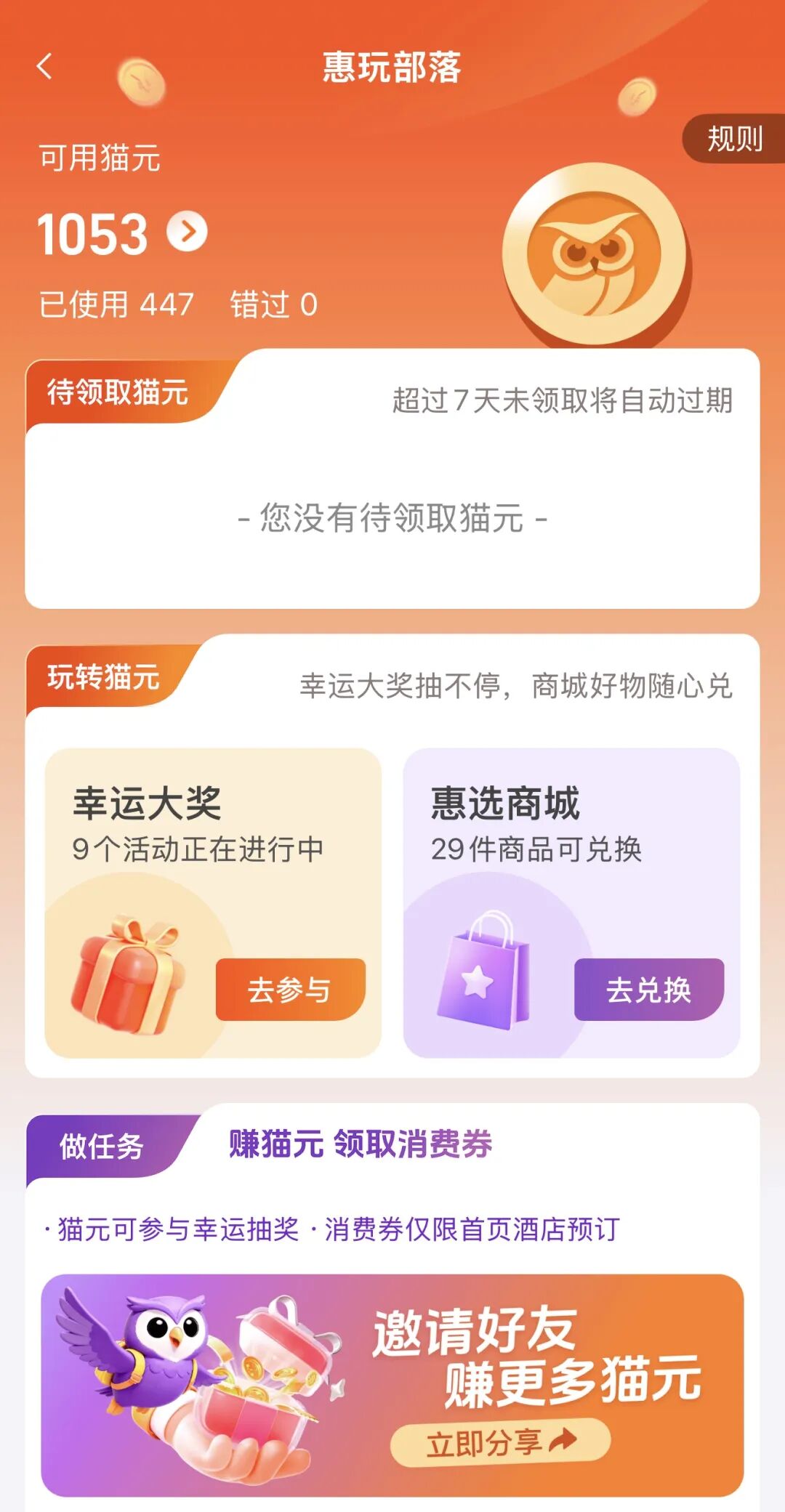Tap 去参与 to join lucky prizes
The height and width of the screenshot is (1512, 785).
pyautogui.click(x=290, y=990)
